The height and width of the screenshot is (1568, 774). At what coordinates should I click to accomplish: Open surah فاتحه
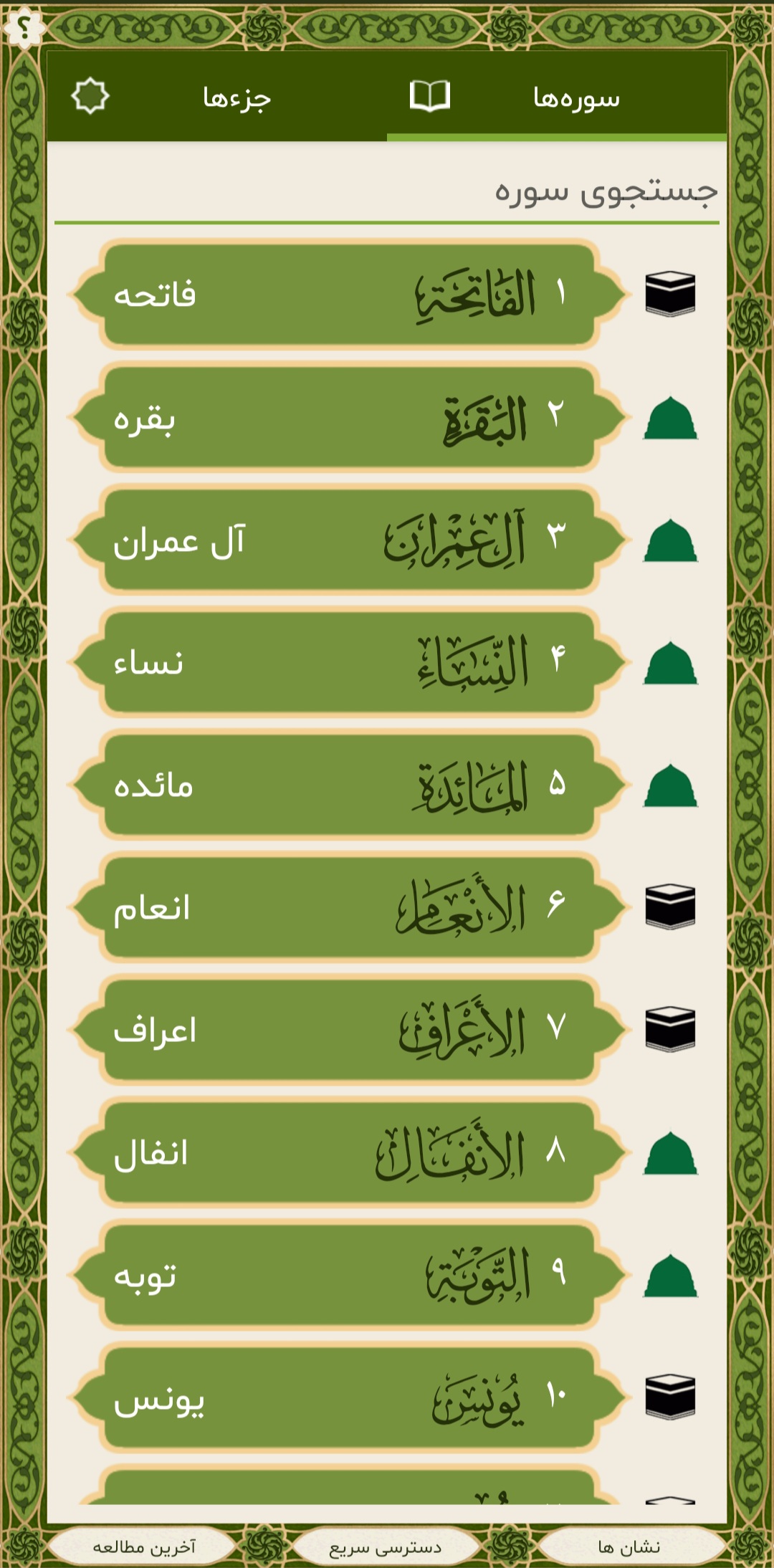348,295
